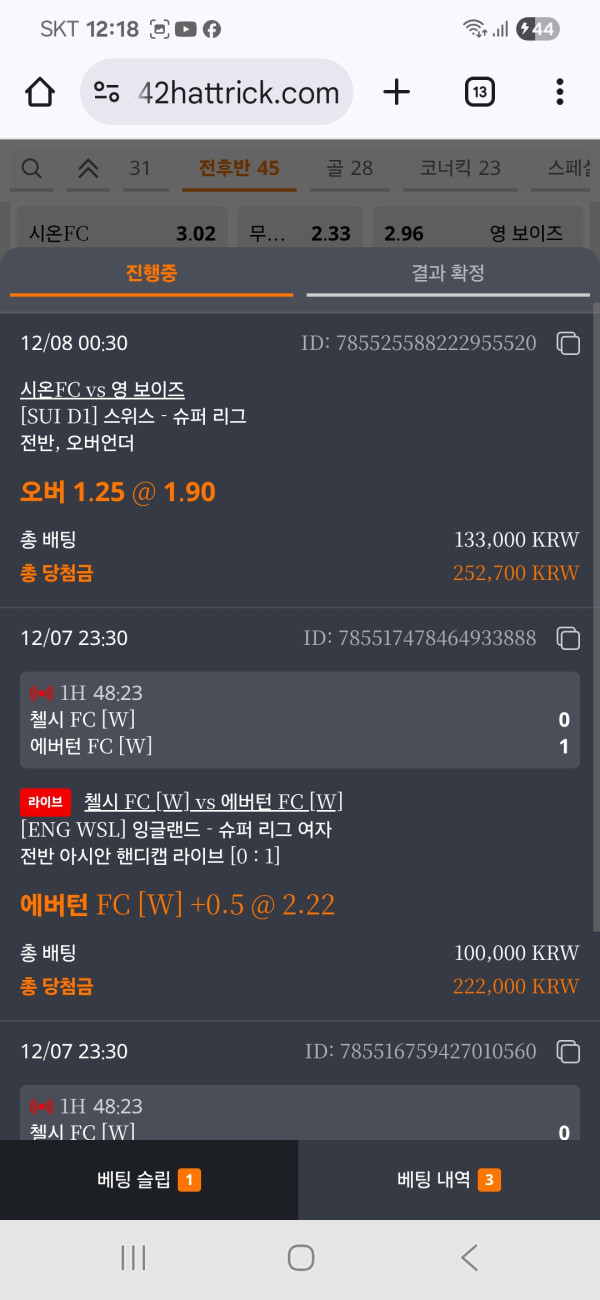Viewport: 600px width, 1300px height.
Task: Copy the bet ID ending in 010560
Action: click(x=568, y=1052)
